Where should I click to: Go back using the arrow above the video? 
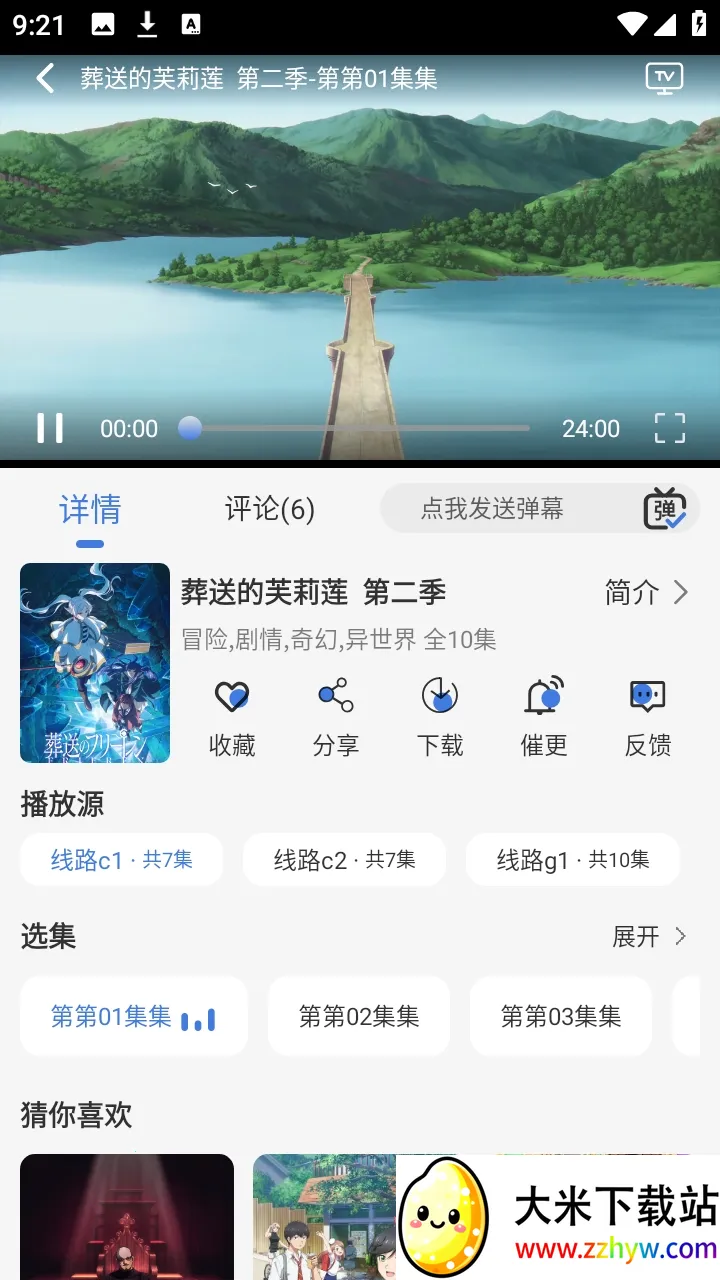pos(45,79)
